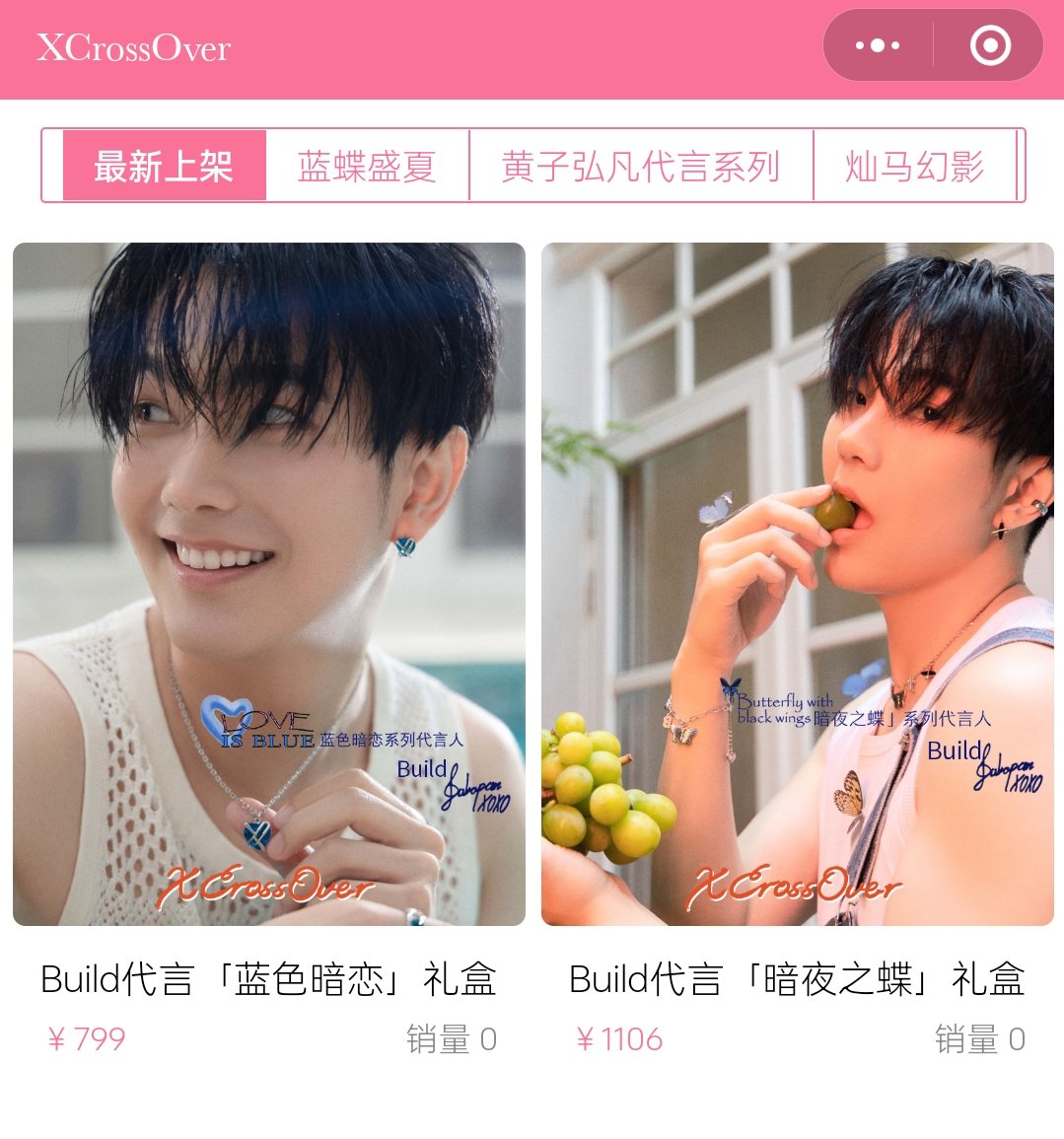Viewport: 1064px width, 1139px height.
Task: Open the mini program more options menu
Action: pos(878,45)
